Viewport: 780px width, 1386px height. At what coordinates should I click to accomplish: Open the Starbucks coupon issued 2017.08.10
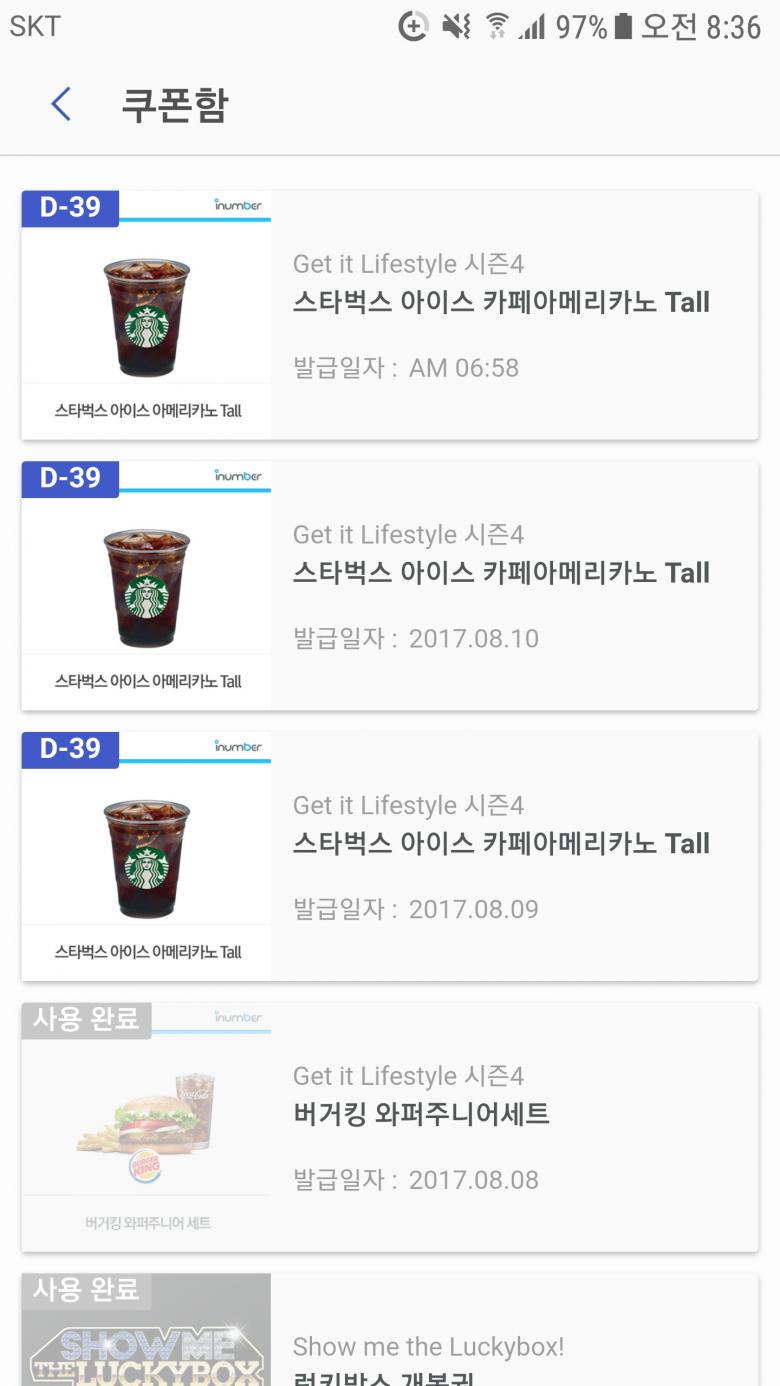tap(390, 586)
